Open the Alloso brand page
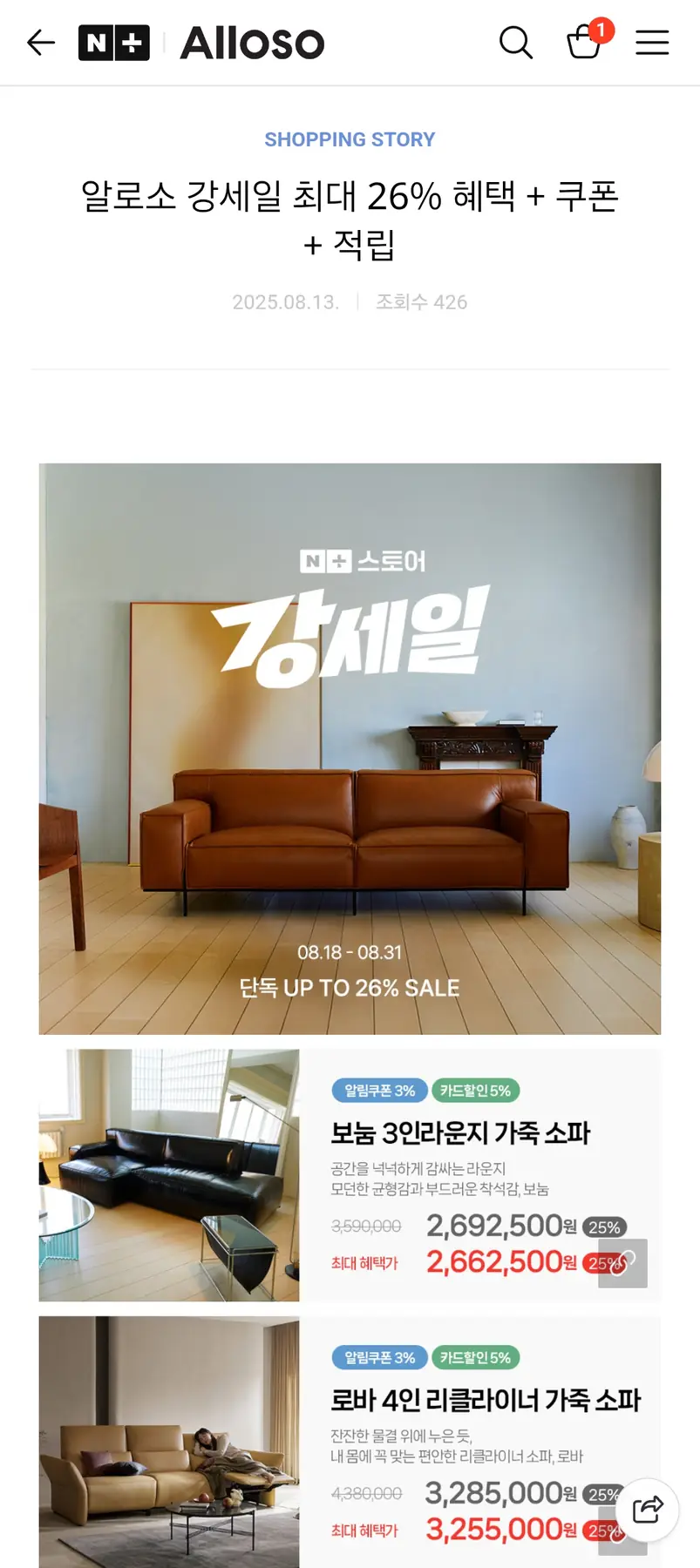Viewport: 700px width, 1568px height. (x=252, y=42)
